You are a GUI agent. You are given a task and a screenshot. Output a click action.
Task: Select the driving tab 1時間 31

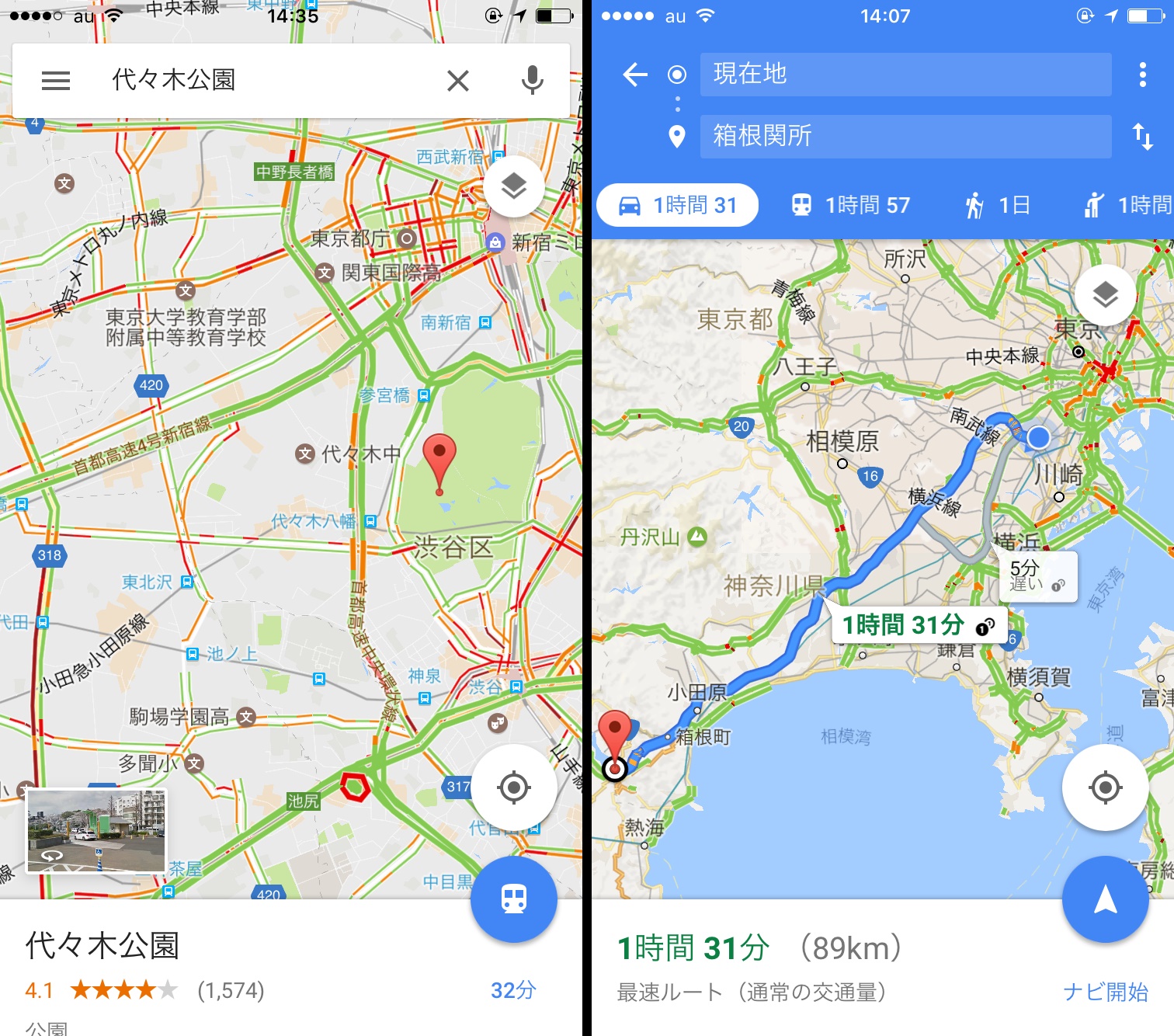(678, 205)
